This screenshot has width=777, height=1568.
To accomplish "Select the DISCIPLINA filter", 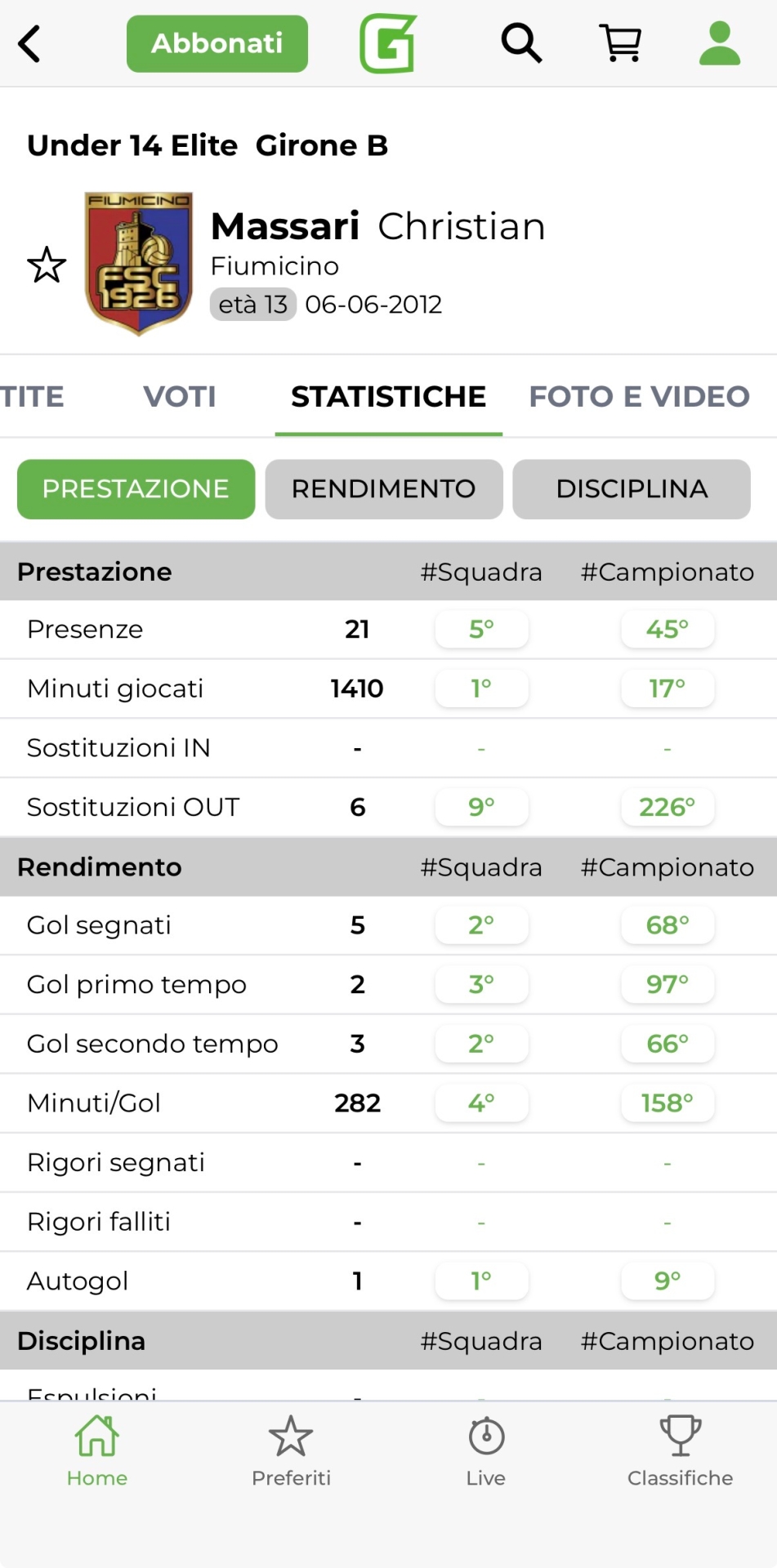I will tap(631, 488).
